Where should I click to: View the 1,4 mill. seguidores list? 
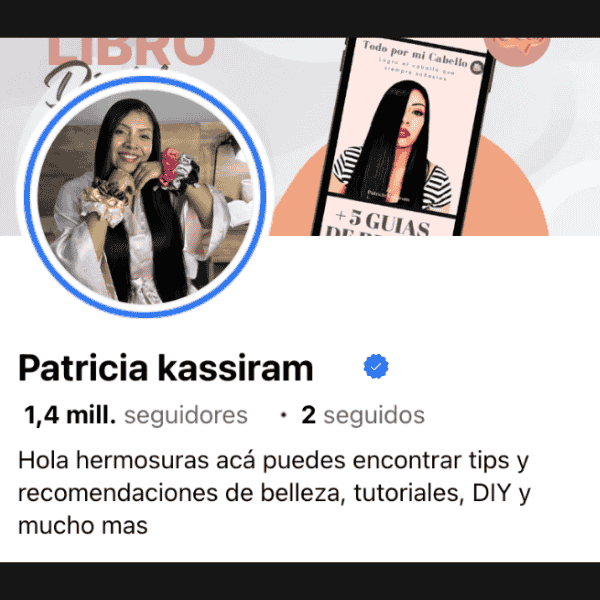135,415
